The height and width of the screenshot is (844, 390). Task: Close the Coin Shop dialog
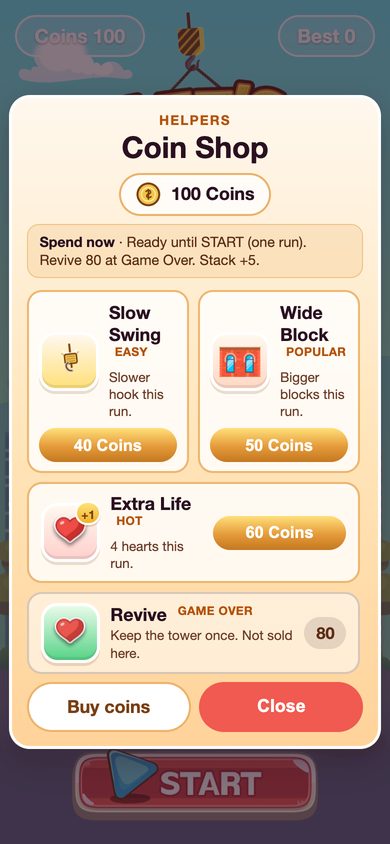point(281,706)
